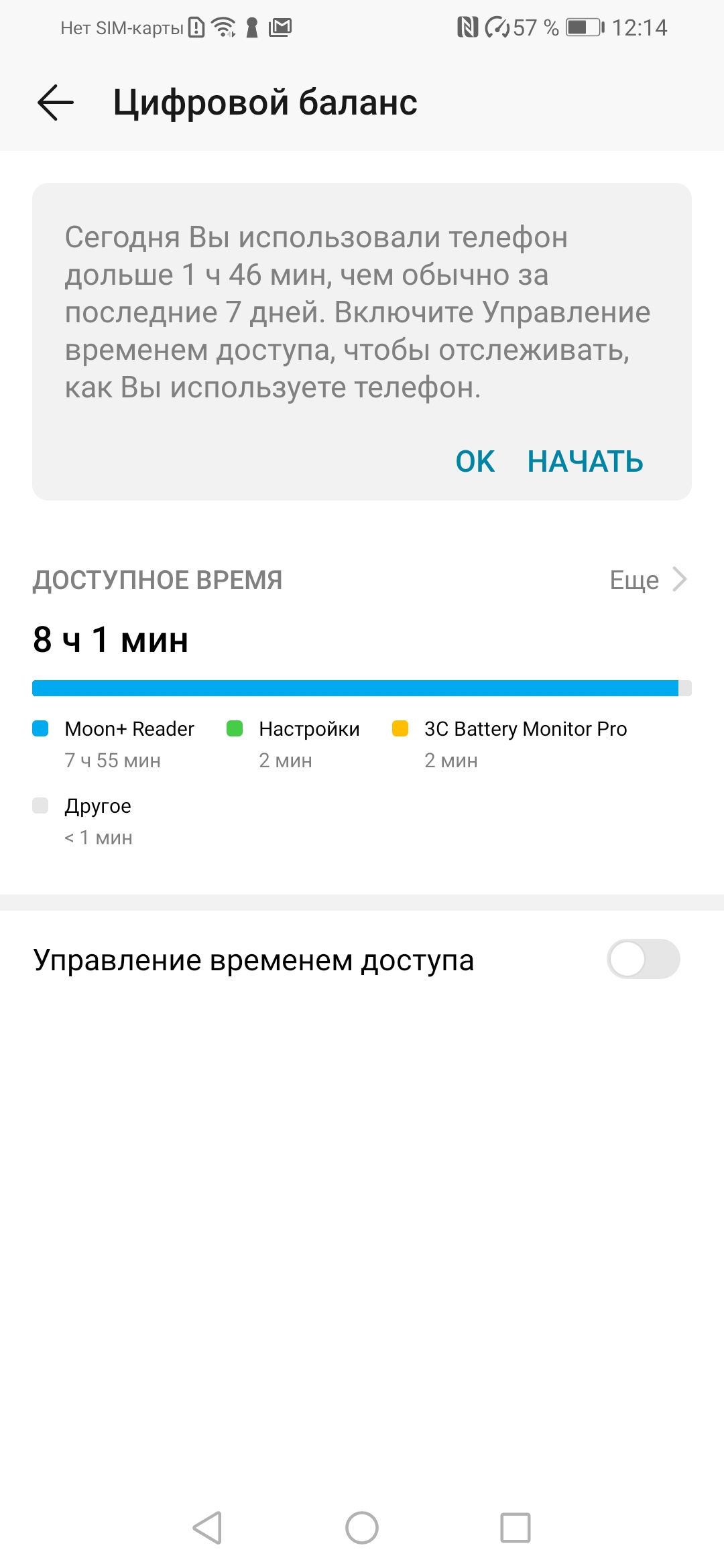Go to the home screen
The height and width of the screenshot is (1568, 724).
[x=362, y=1527]
